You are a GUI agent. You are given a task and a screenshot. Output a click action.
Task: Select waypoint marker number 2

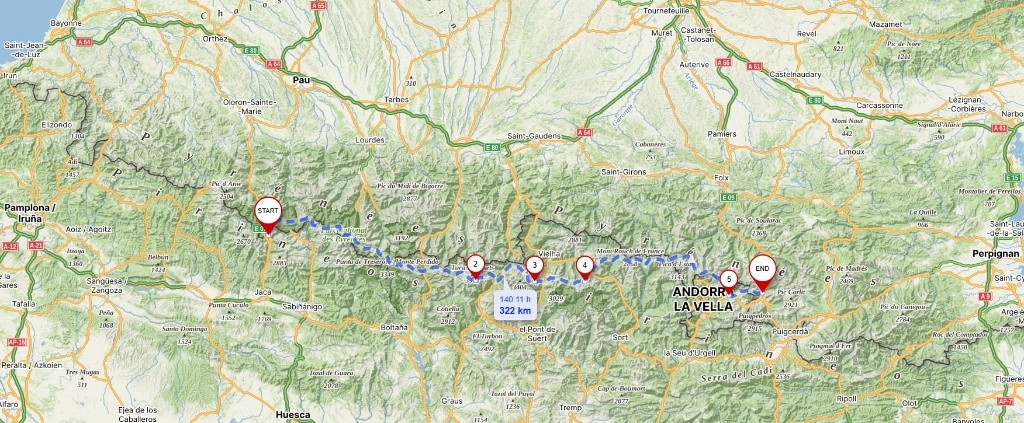point(476,265)
